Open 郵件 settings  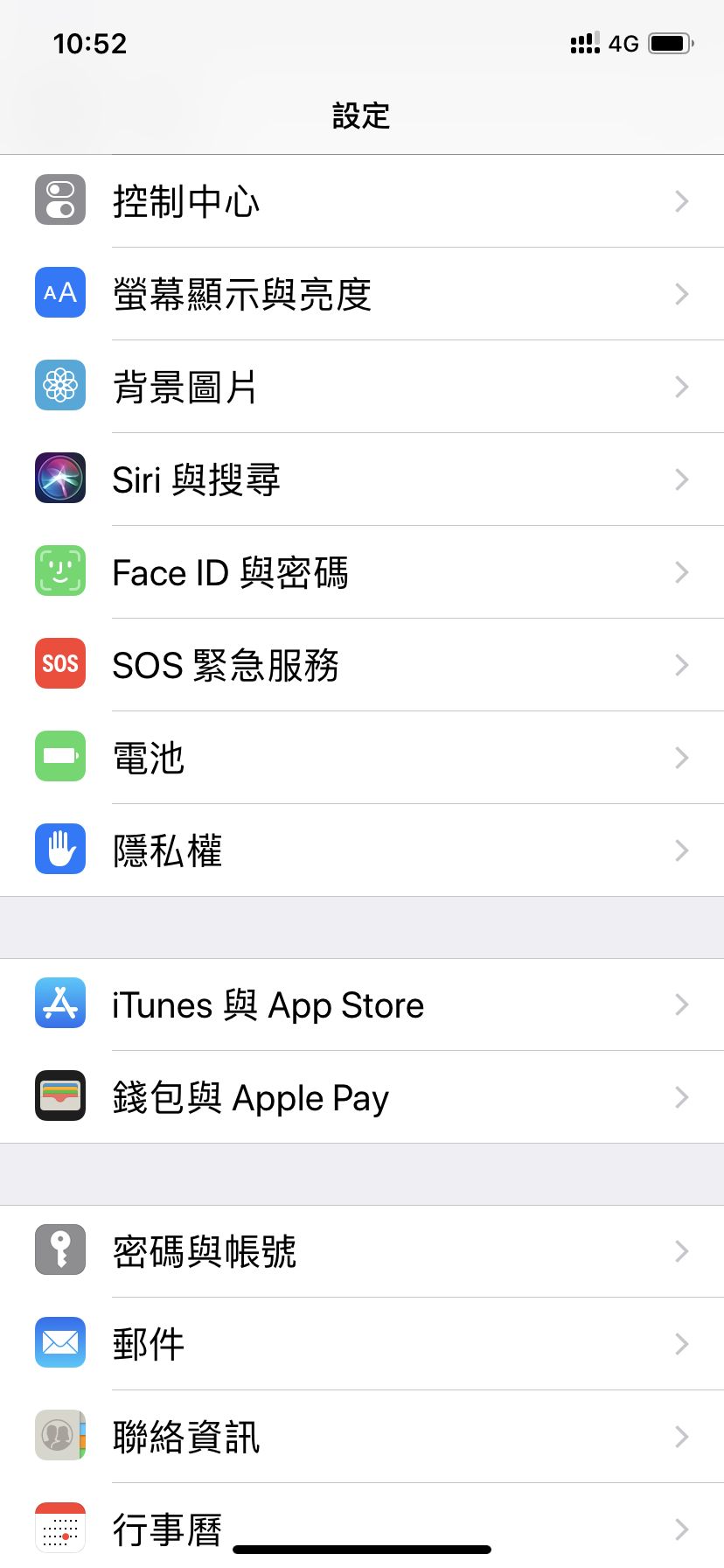click(362, 1344)
